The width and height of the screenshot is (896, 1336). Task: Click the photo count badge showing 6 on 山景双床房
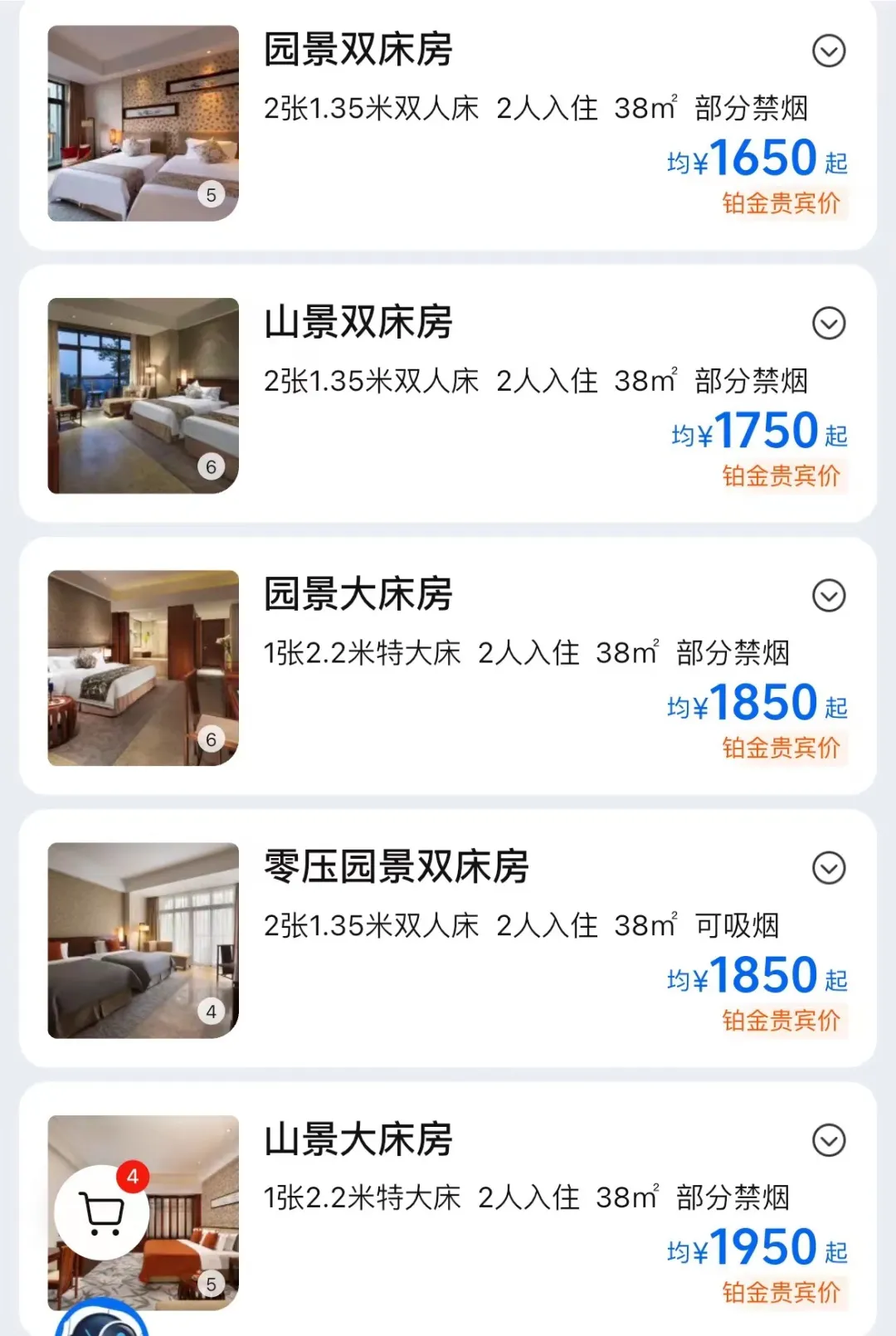[210, 465]
